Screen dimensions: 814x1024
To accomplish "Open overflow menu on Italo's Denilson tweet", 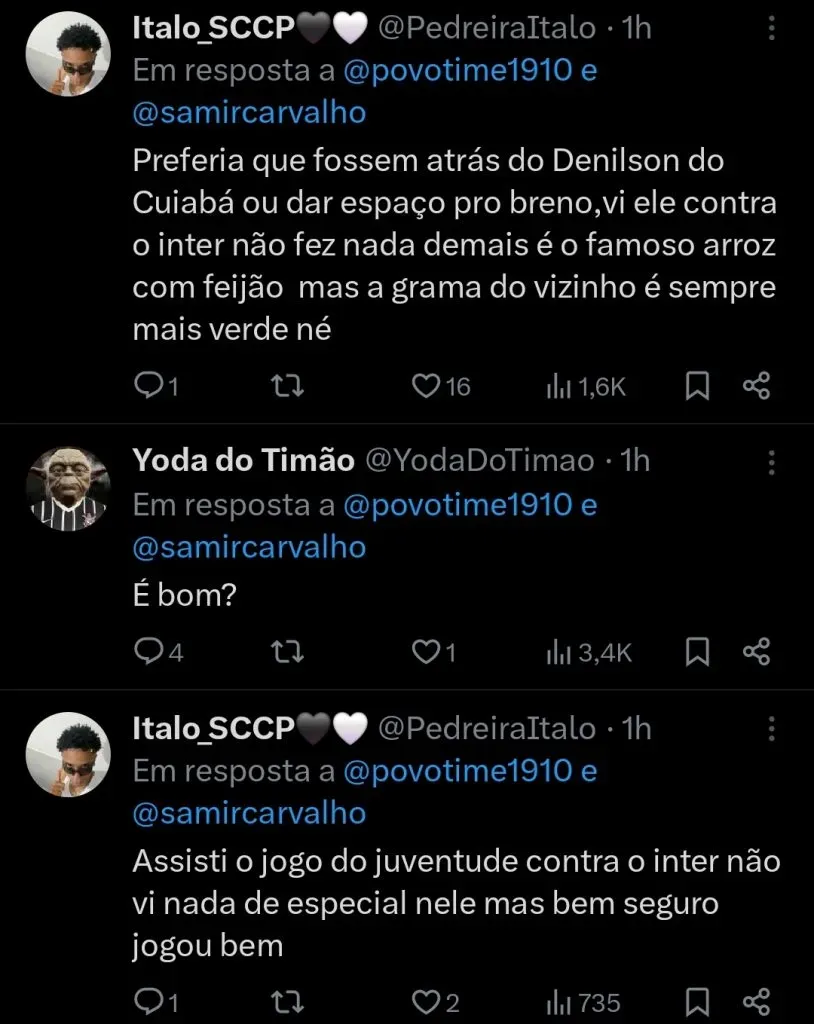I will pos(771,28).
